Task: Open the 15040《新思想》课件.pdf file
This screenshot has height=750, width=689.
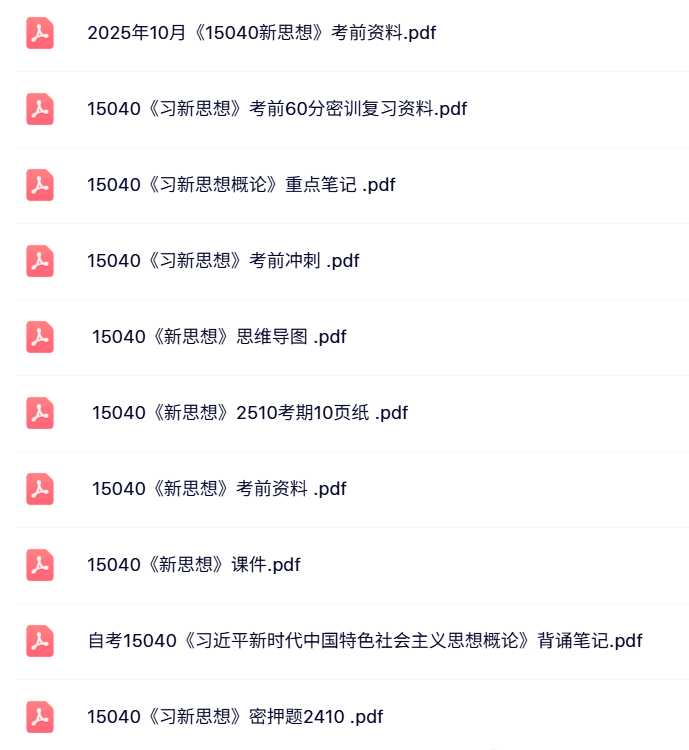Action: 194,565
